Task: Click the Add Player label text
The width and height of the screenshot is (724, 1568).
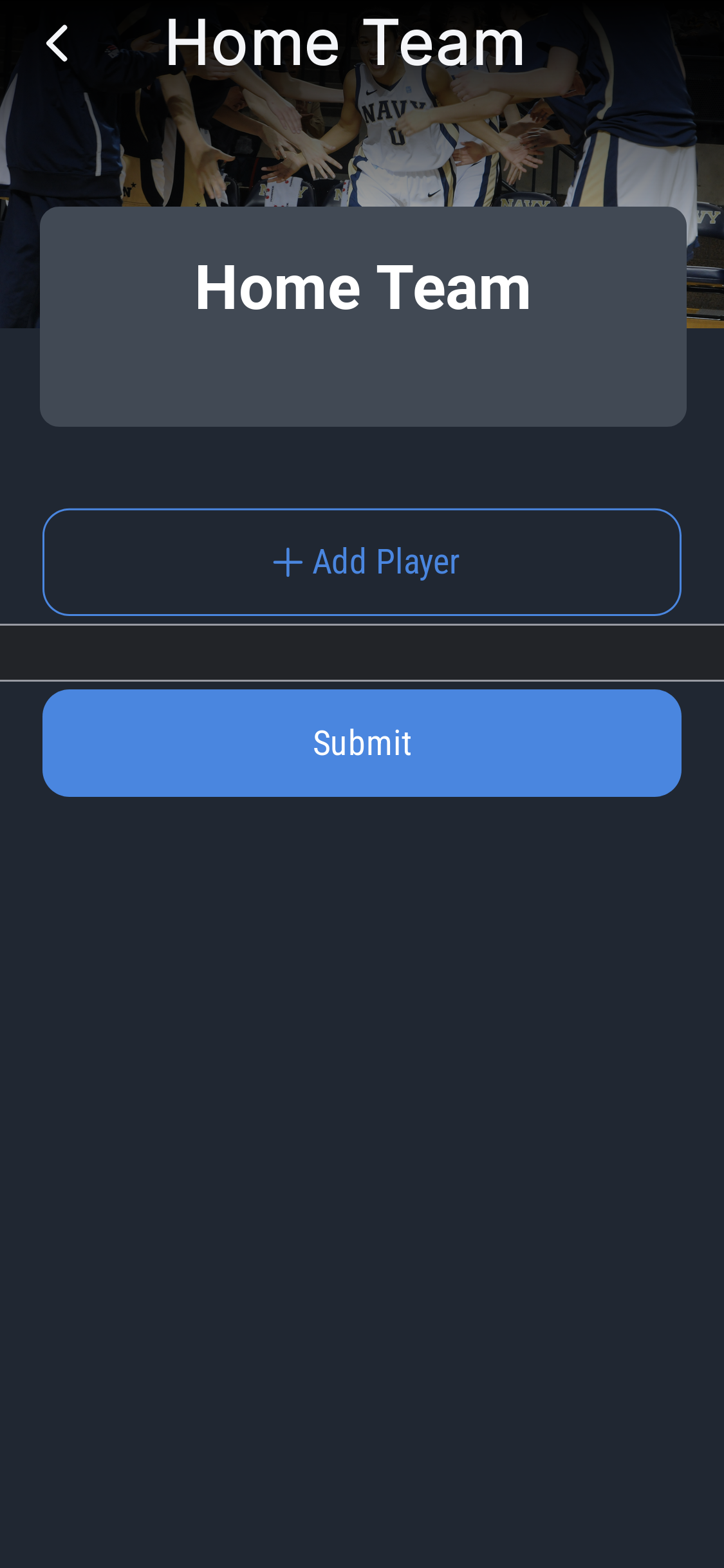Action: [x=386, y=561]
